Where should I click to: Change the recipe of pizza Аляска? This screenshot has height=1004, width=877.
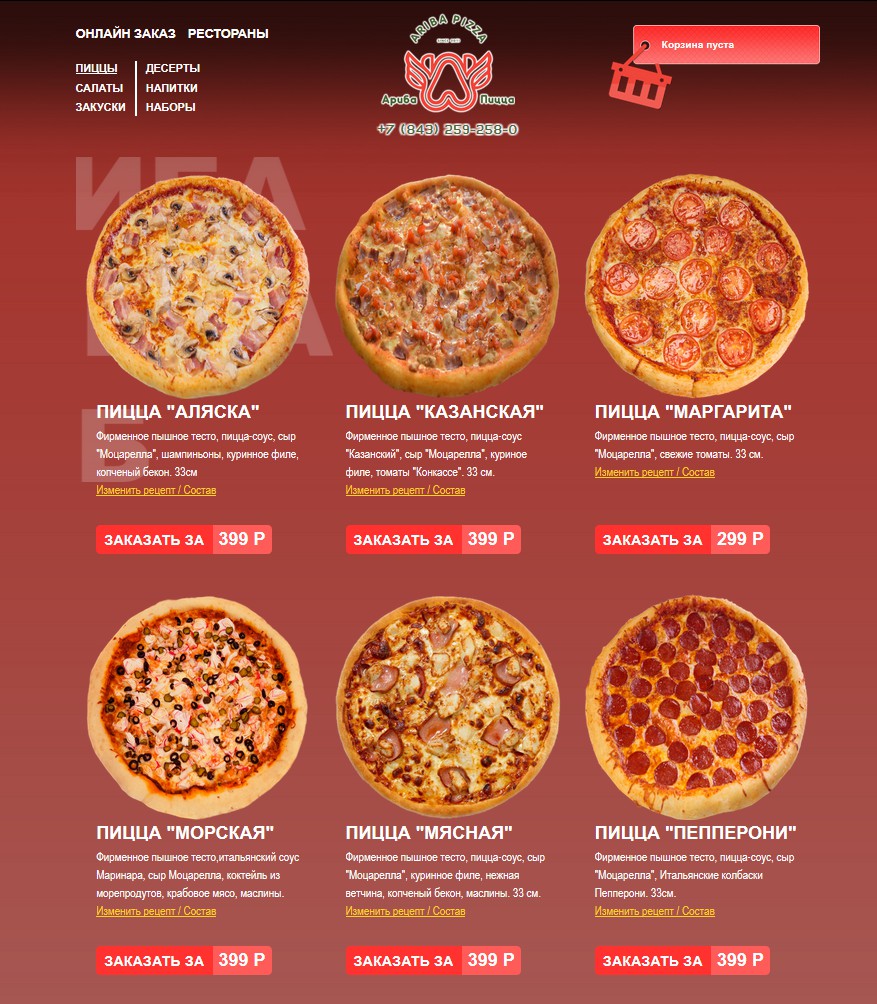pyautogui.click(x=156, y=491)
